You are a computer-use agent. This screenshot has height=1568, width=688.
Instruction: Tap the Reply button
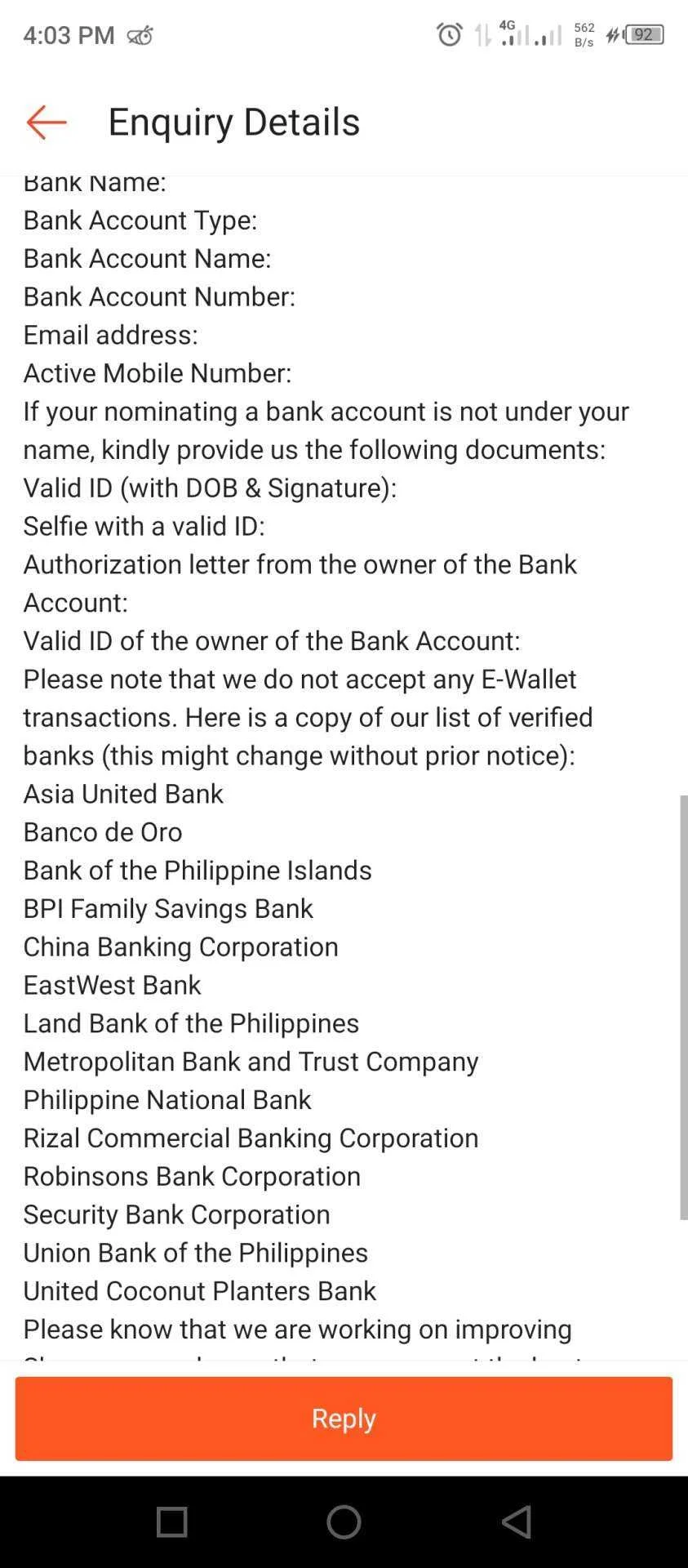click(344, 1419)
